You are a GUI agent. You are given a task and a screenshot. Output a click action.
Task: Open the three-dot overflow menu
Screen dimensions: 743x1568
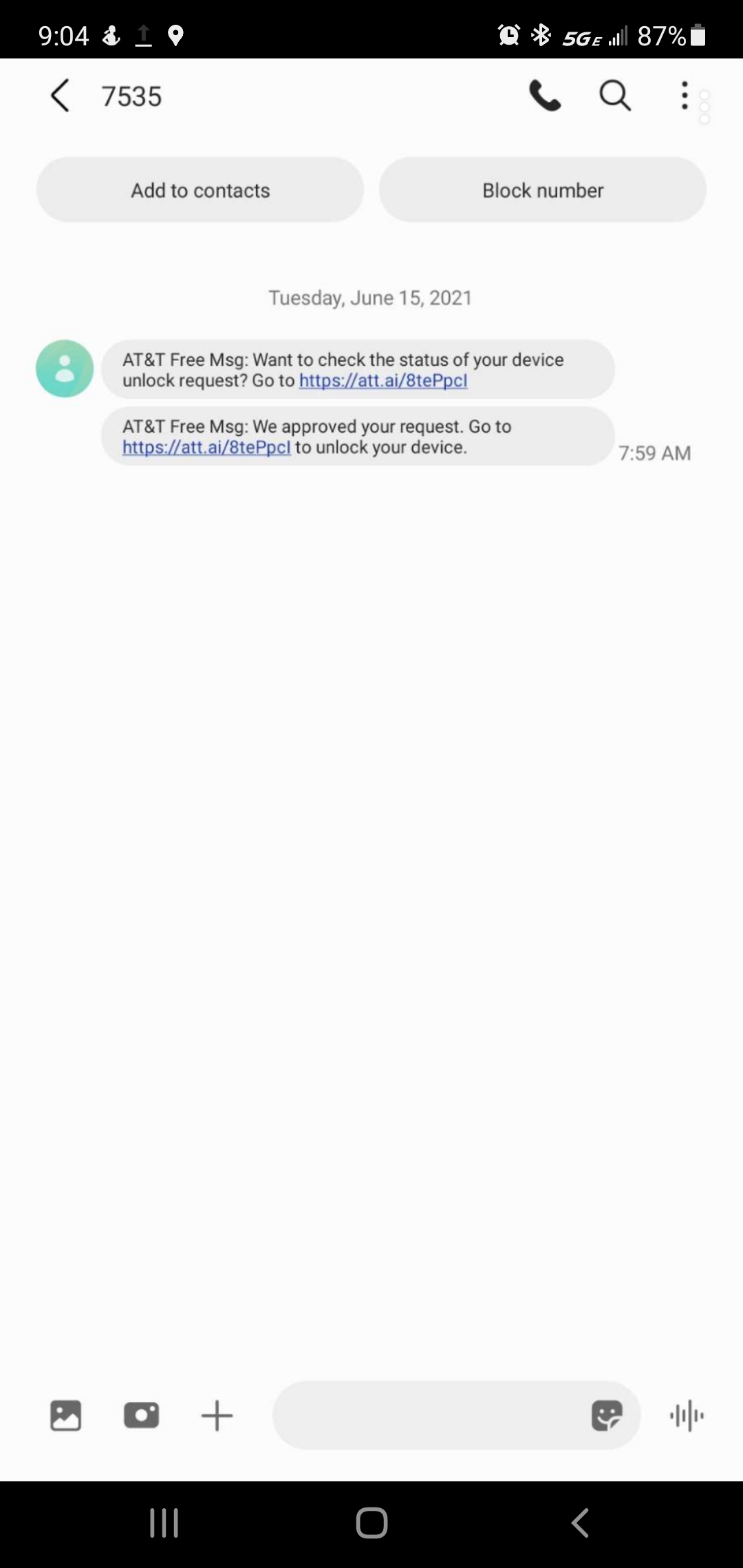click(684, 96)
